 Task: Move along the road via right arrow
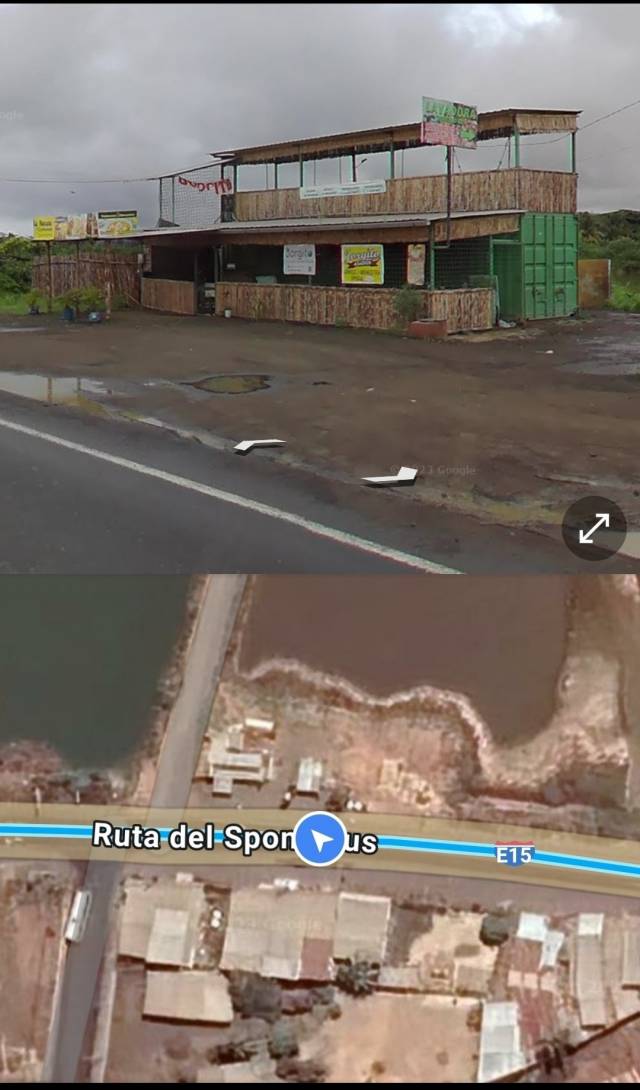click(391, 476)
